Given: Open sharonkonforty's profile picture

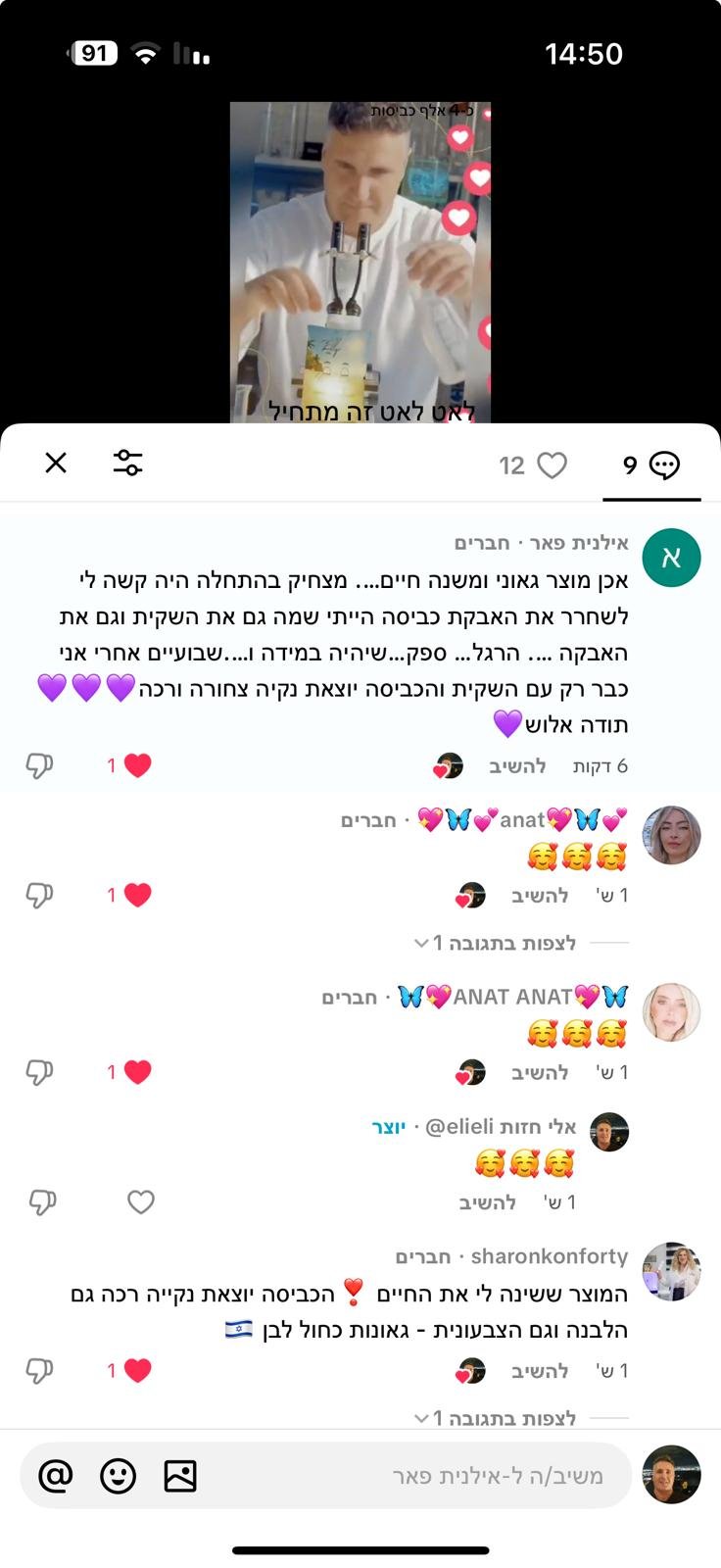Looking at the screenshot, I should tap(671, 1272).
